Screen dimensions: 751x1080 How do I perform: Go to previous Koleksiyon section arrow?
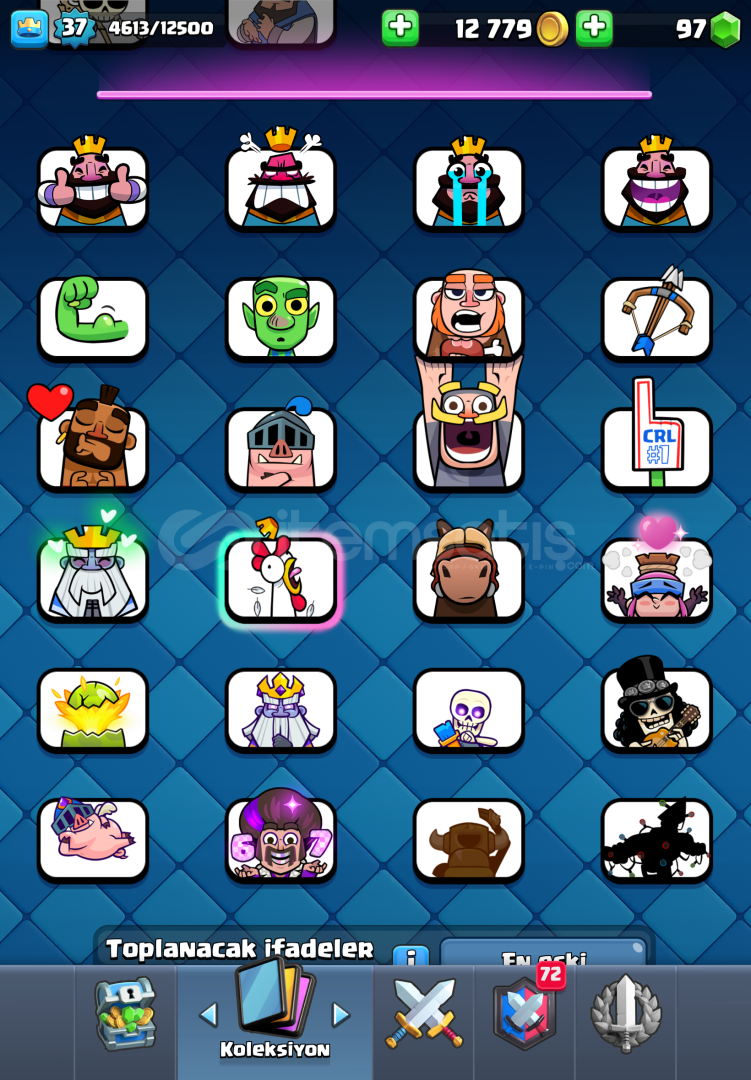click(x=208, y=1014)
